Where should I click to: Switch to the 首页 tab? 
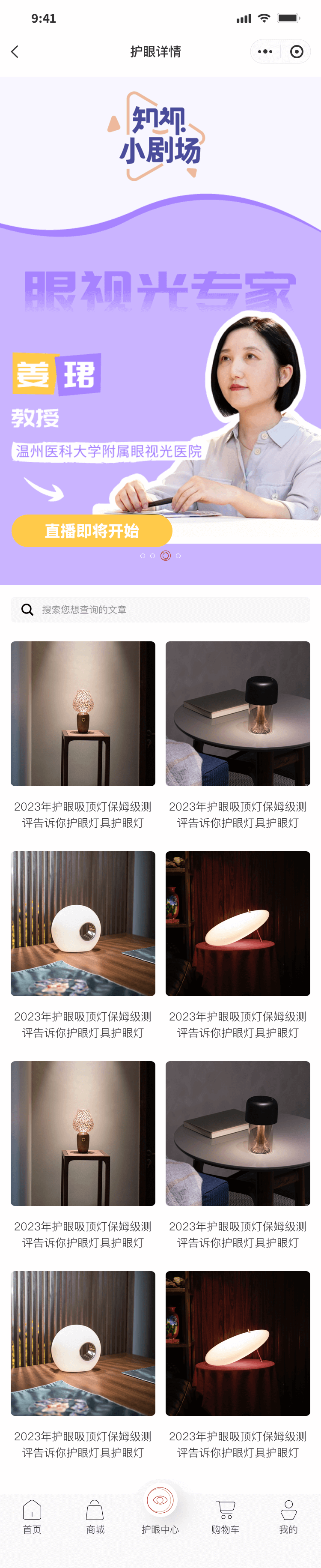pyautogui.click(x=32, y=1516)
